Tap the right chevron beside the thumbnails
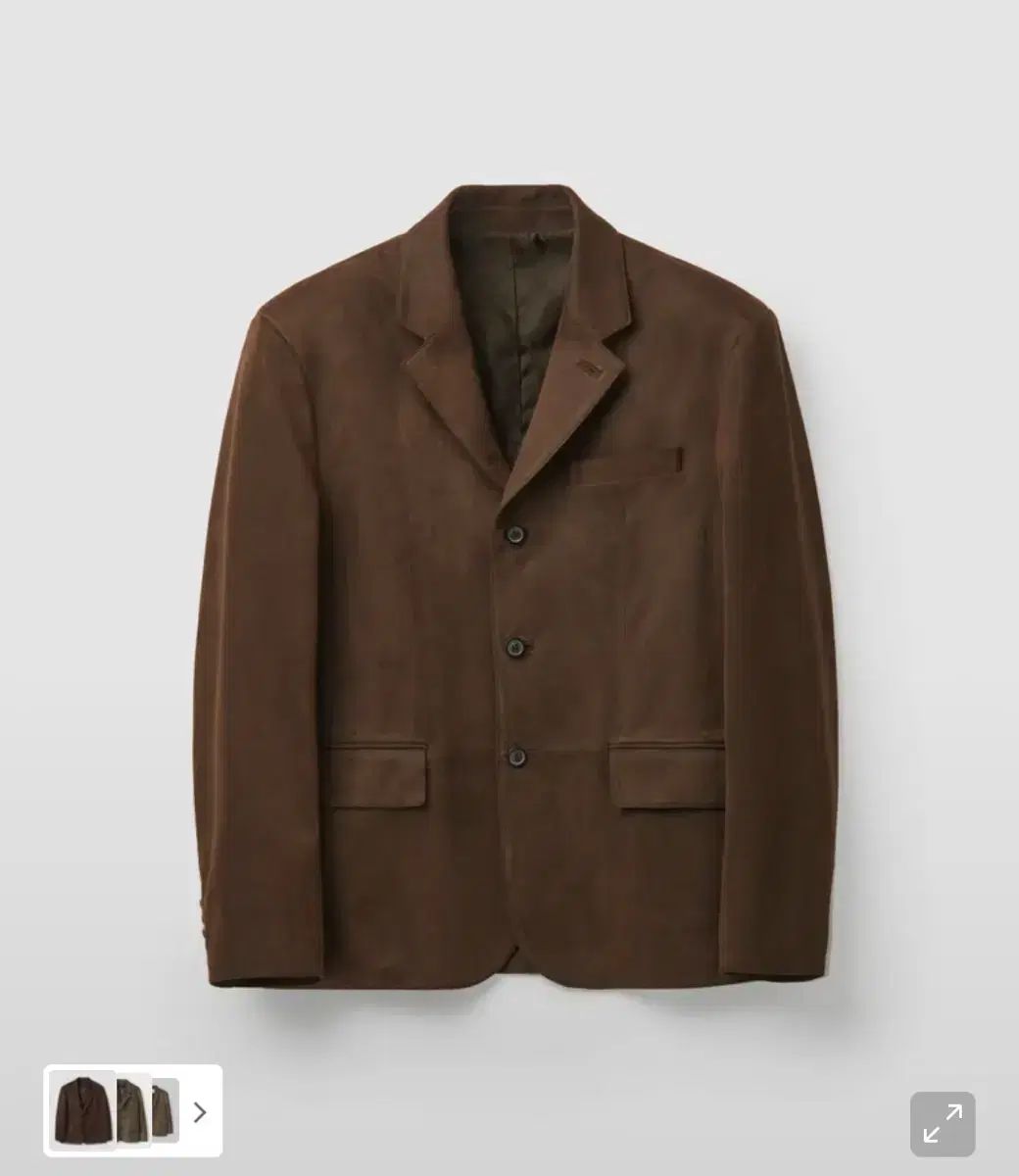 point(200,1111)
